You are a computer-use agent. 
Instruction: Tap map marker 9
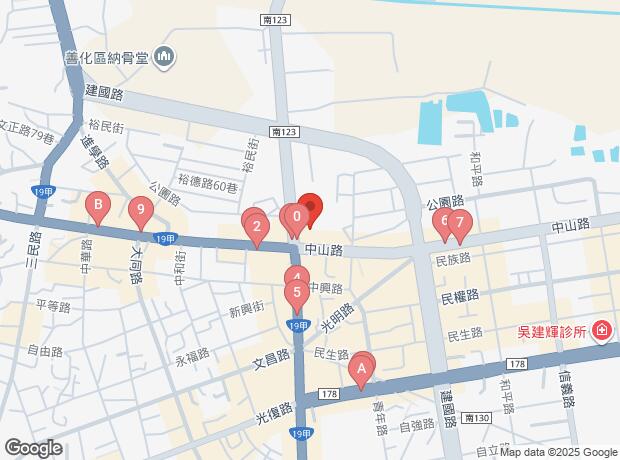click(x=141, y=212)
